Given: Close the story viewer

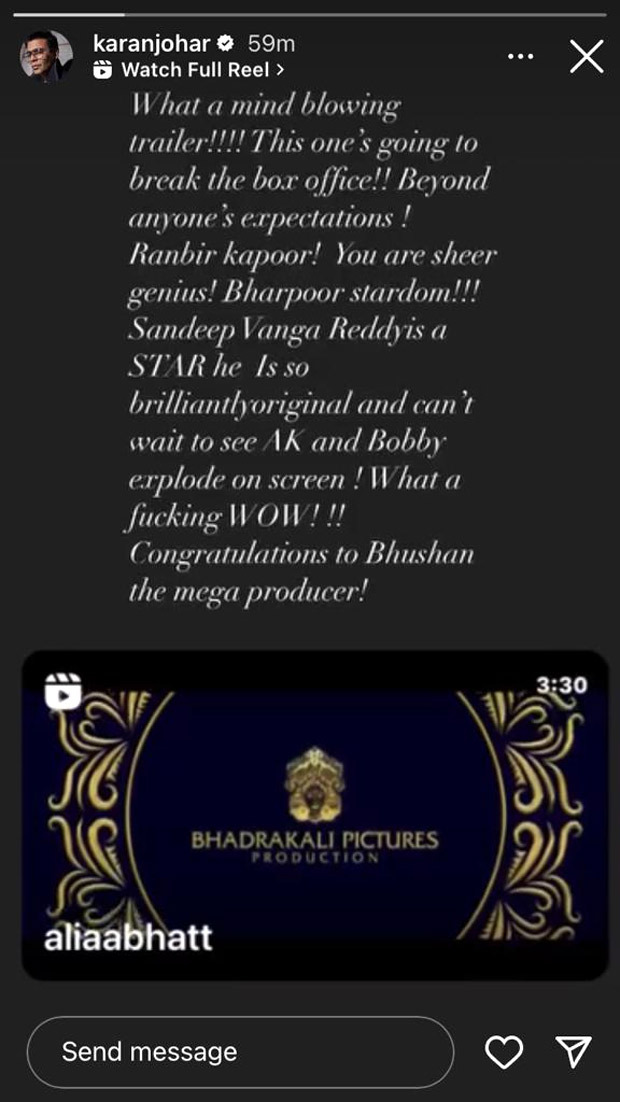Looking at the screenshot, I should 586,57.
